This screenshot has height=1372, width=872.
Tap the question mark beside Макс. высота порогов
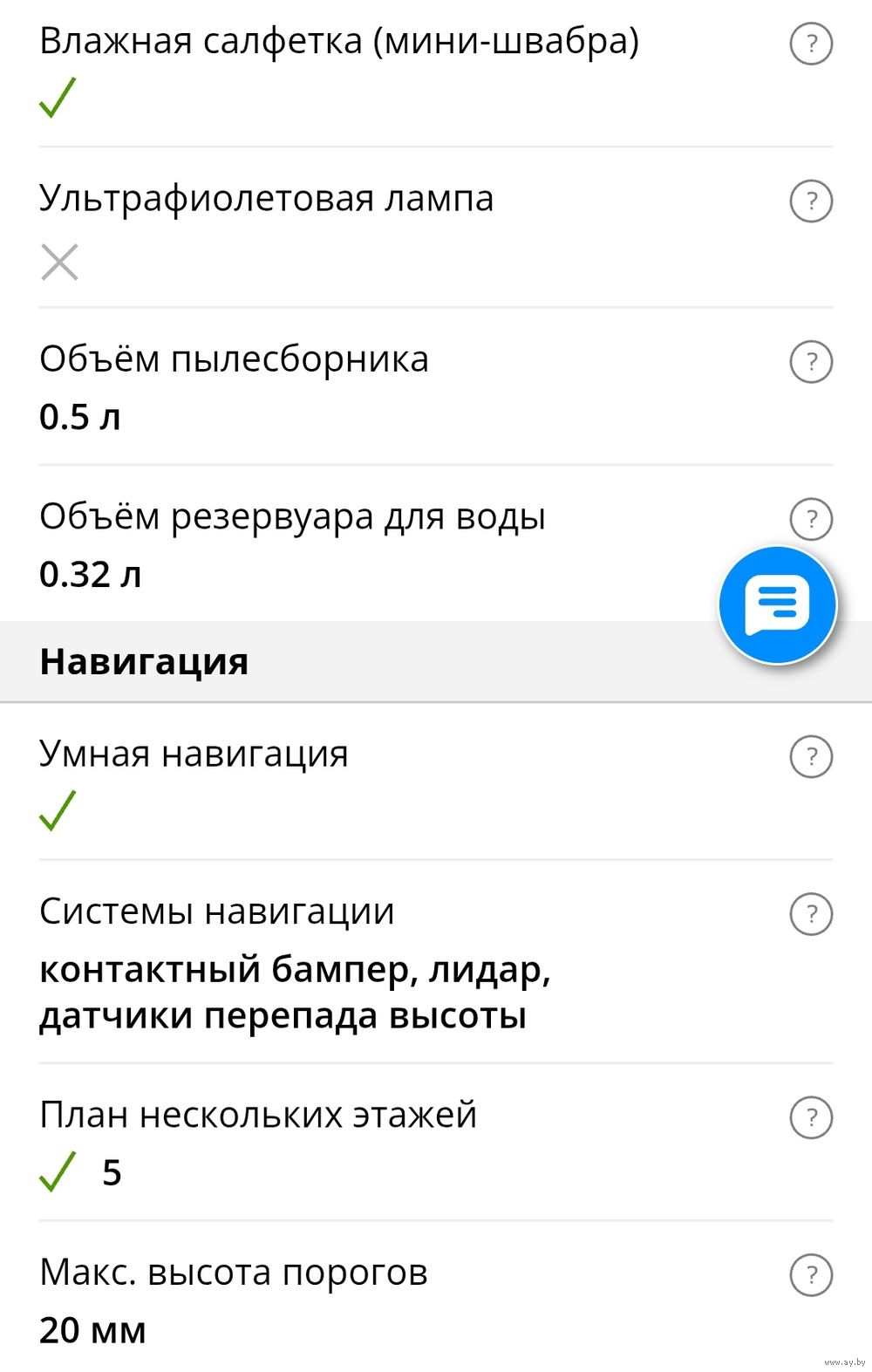(x=811, y=1275)
